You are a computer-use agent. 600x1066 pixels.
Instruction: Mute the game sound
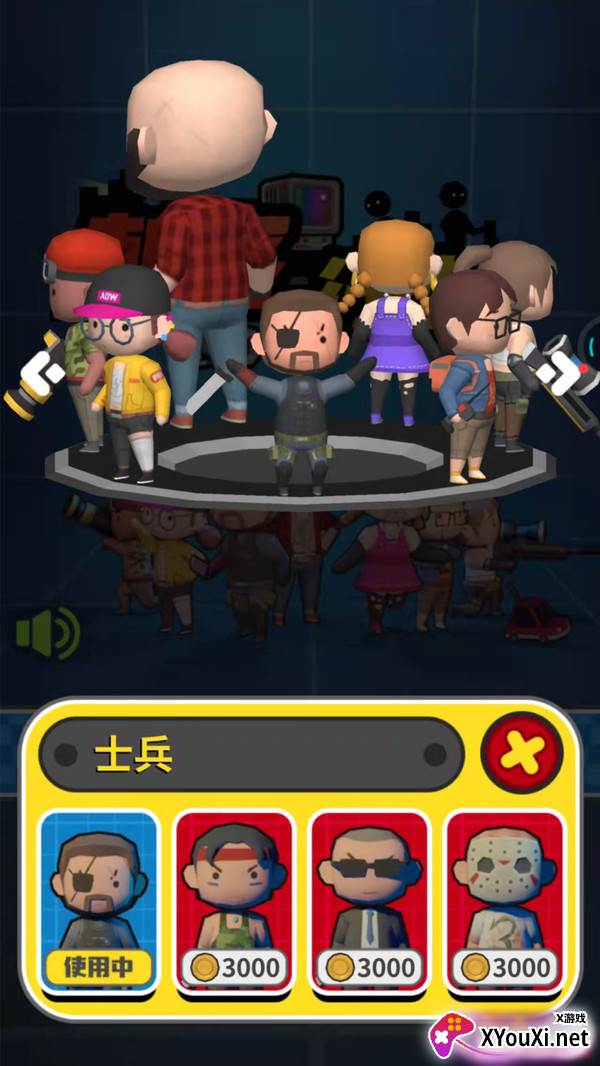tap(47, 632)
